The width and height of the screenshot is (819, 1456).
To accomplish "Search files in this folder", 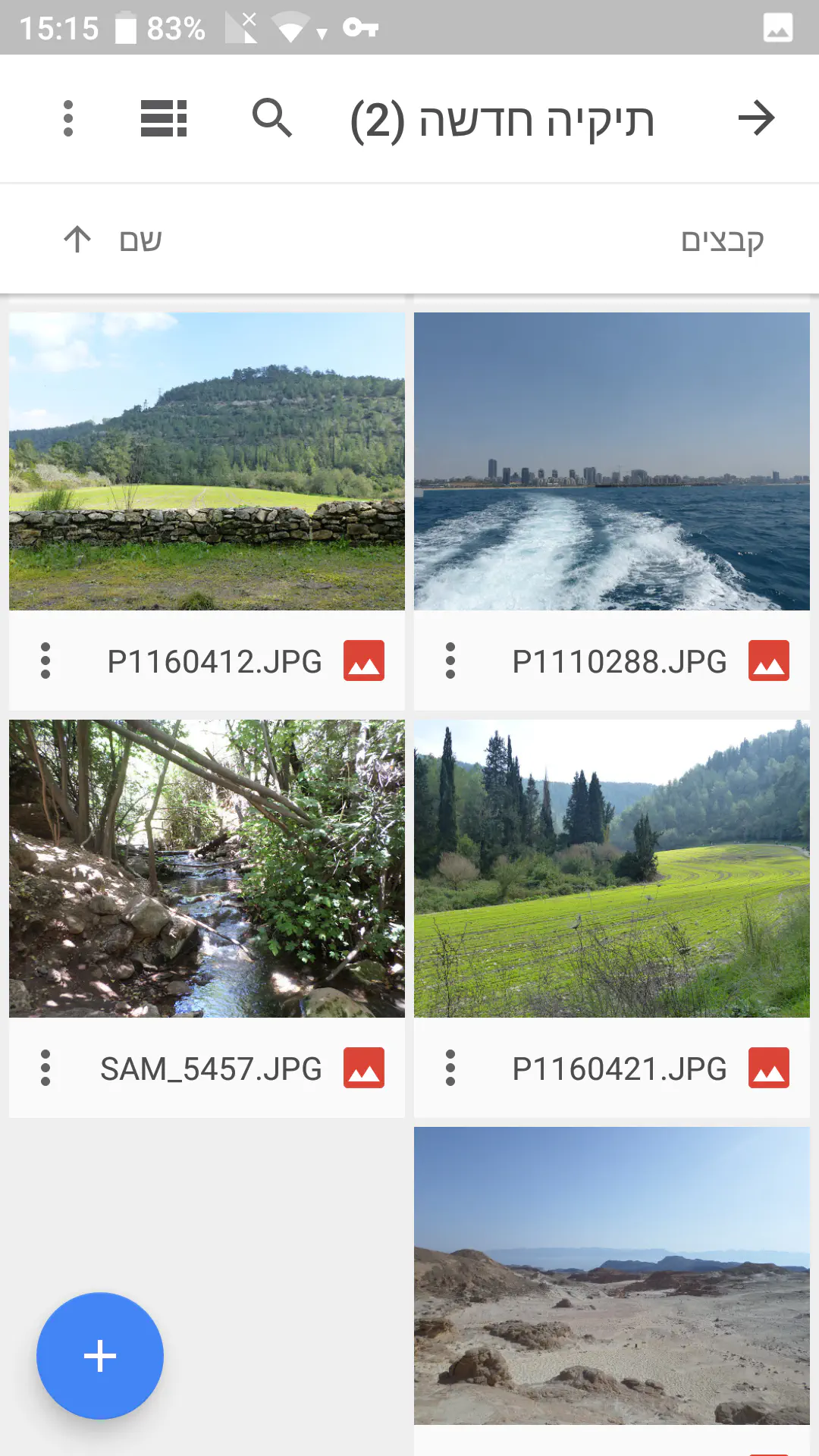I will pos(271,118).
